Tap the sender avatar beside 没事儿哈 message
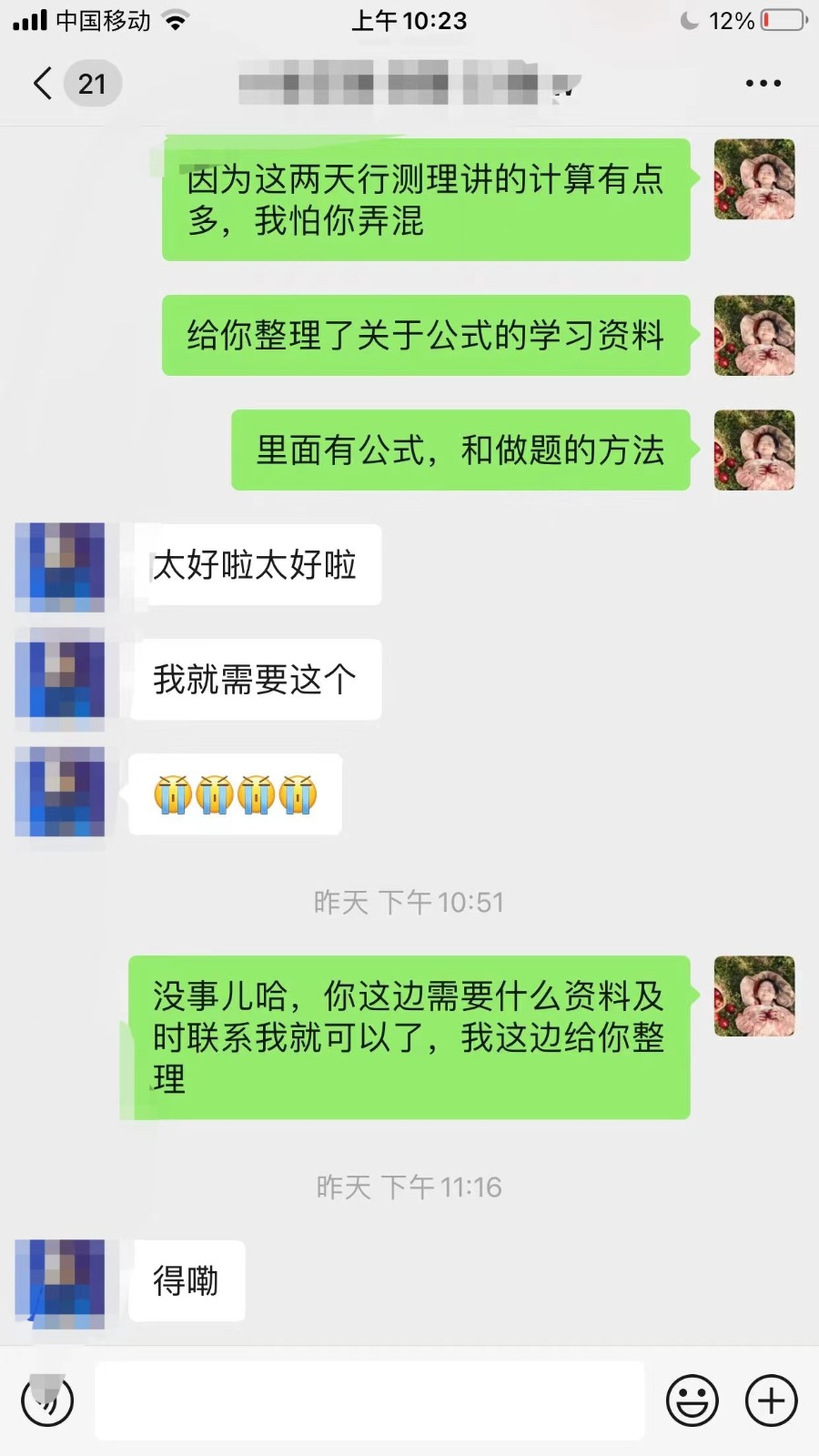 754,996
